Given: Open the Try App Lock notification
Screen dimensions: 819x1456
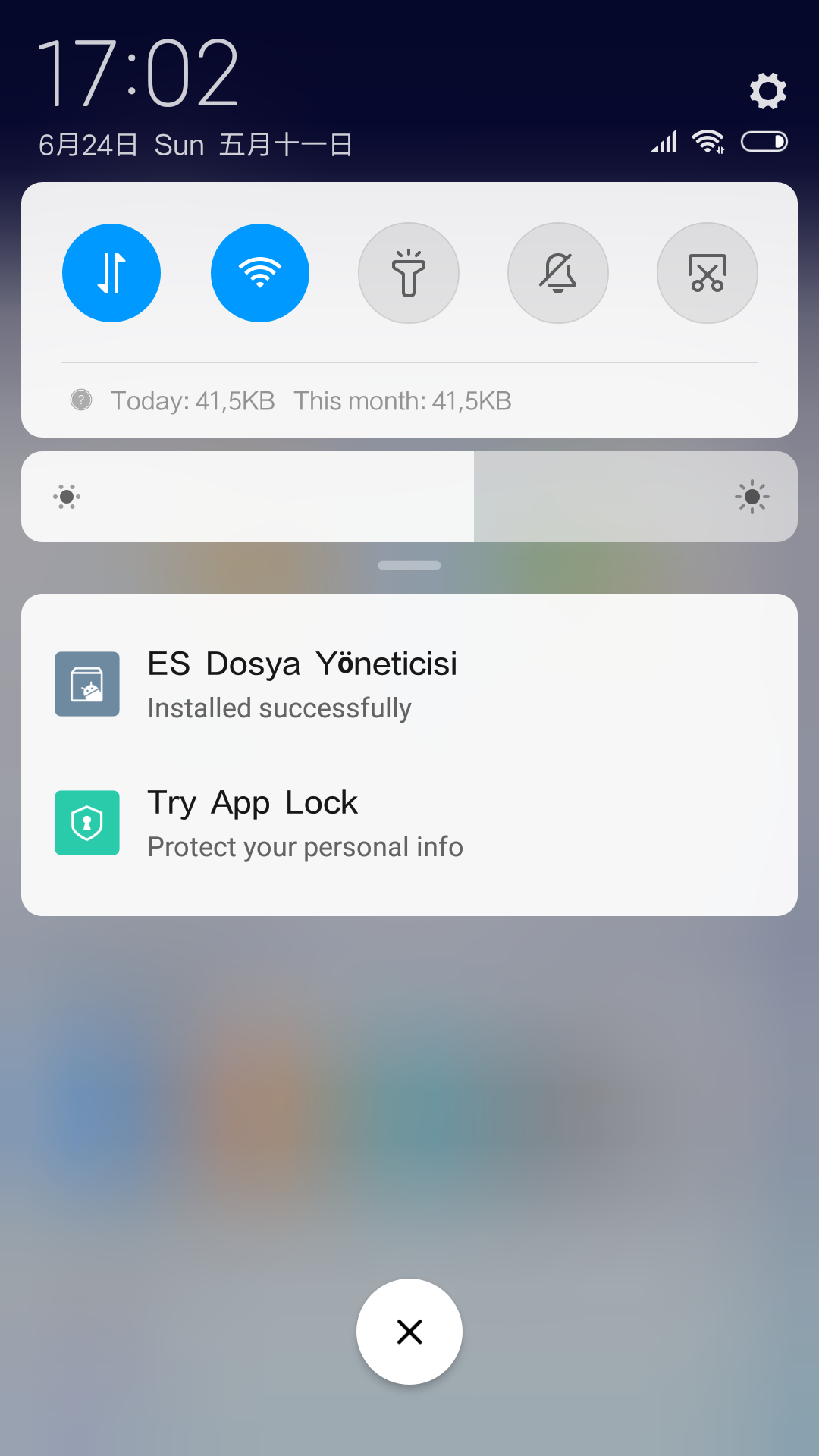Looking at the screenshot, I should (409, 824).
